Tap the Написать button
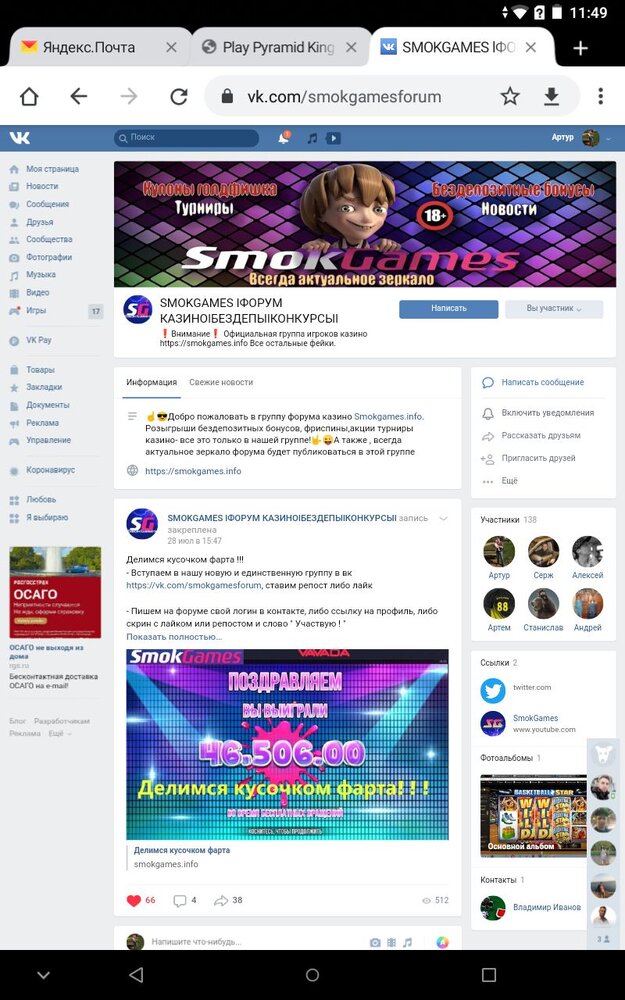This screenshot has width=625, height=1000. pyautogui.click(x=448, y=309)
